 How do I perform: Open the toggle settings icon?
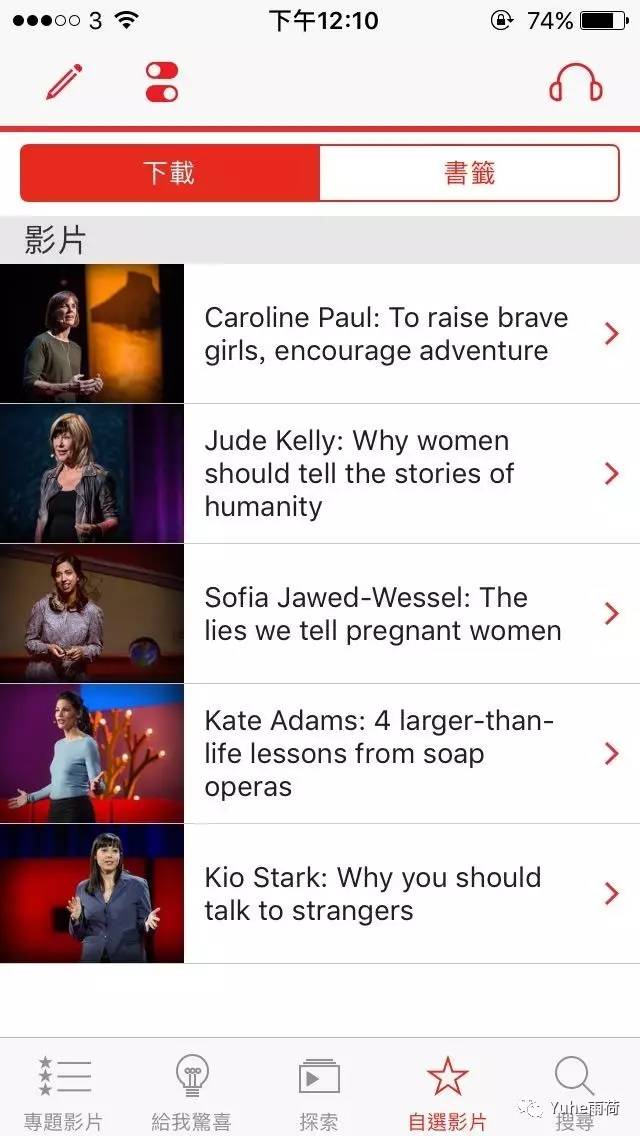(x=162, y=82)
